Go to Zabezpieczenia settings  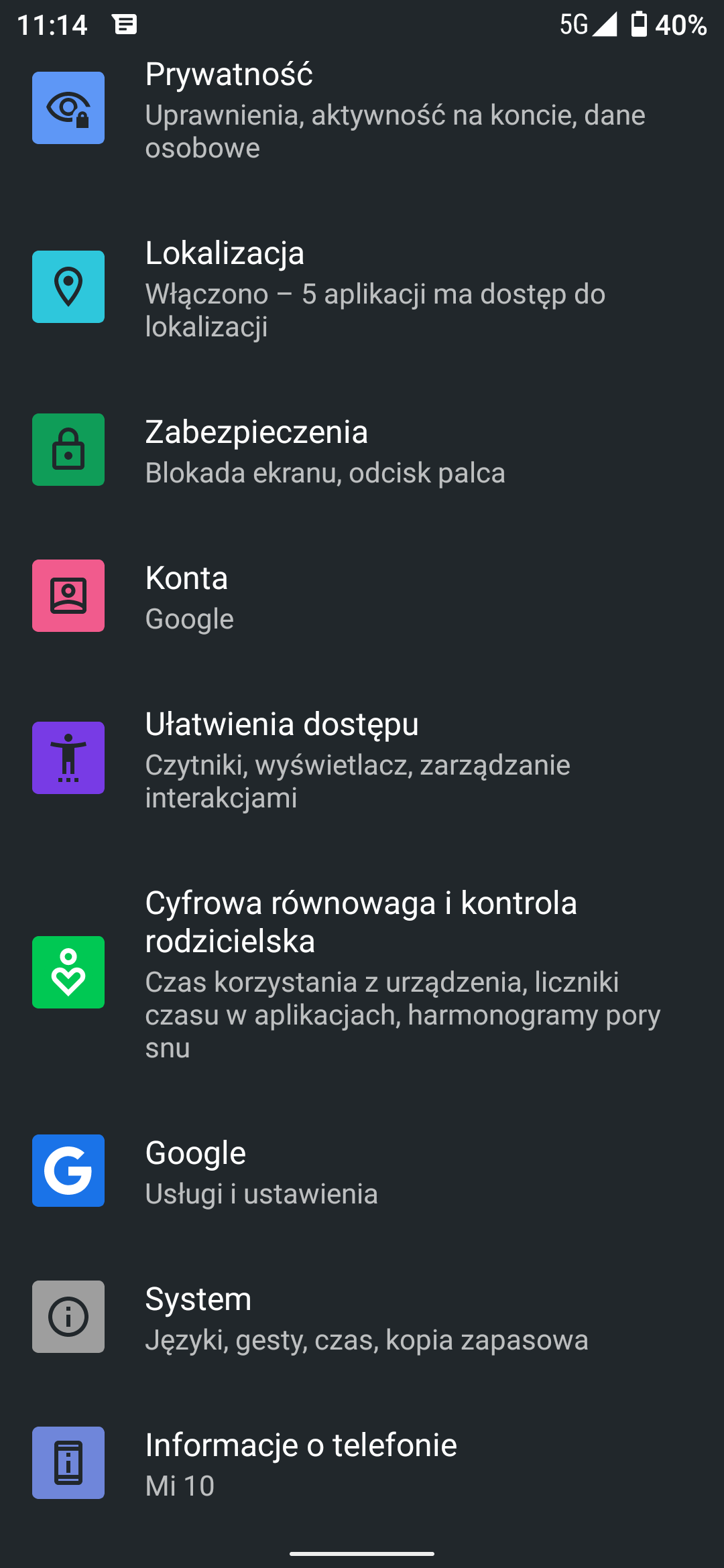coord(362,450)
